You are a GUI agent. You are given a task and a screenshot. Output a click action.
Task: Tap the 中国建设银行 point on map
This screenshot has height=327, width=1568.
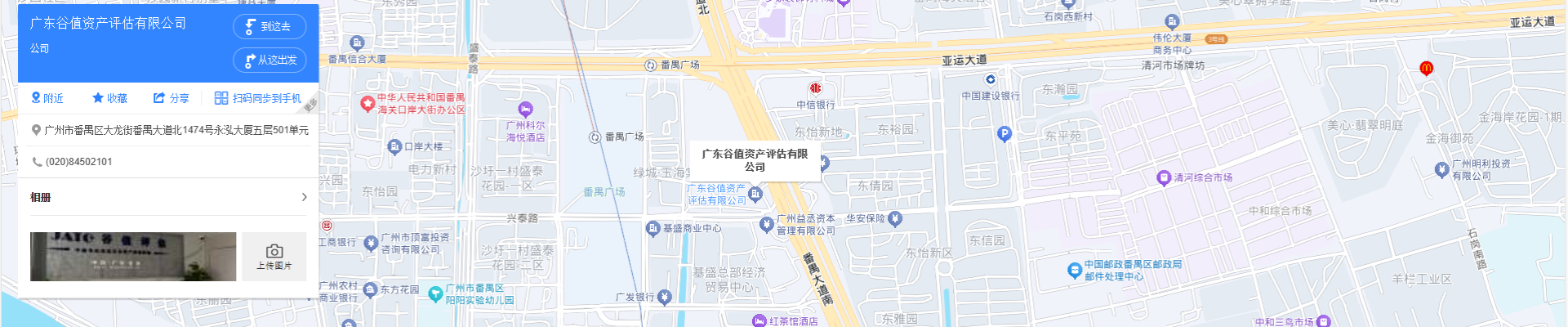pos(991,80)
